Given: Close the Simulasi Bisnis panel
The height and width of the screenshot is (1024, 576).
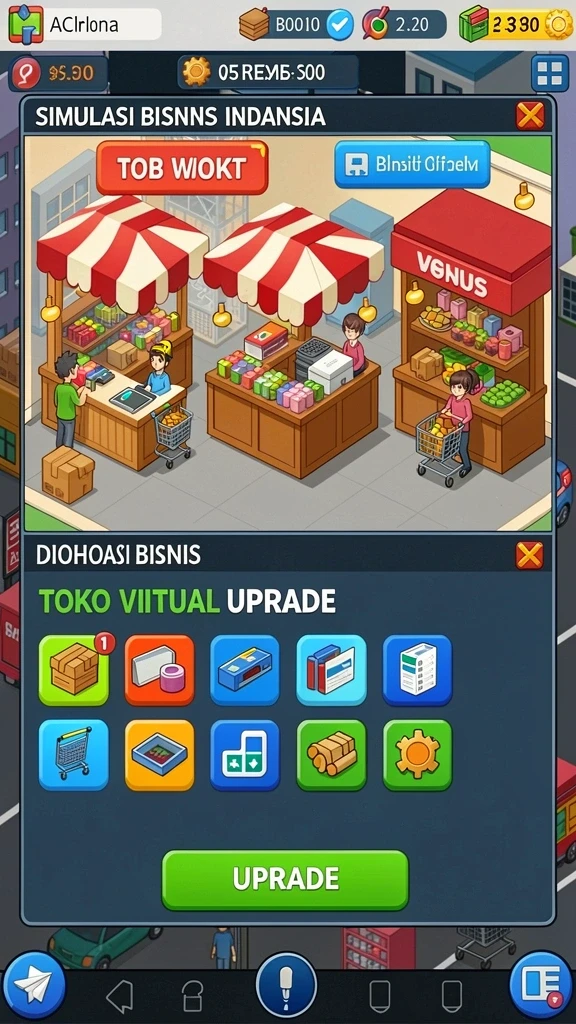Looking at the screenshot, I should pyautogui.click(x=530, y=116).
